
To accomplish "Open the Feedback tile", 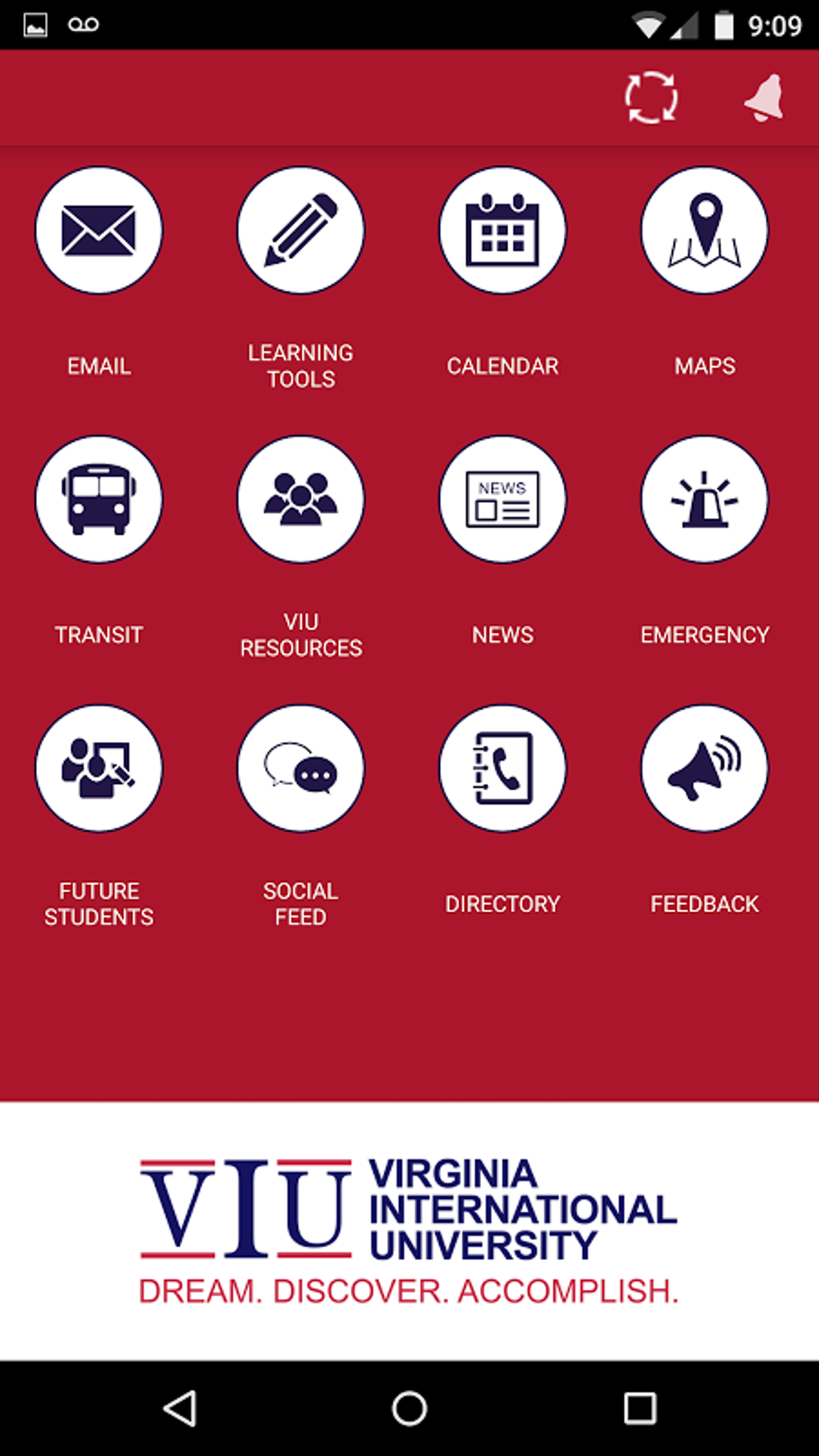I will (x=704, y=769).
